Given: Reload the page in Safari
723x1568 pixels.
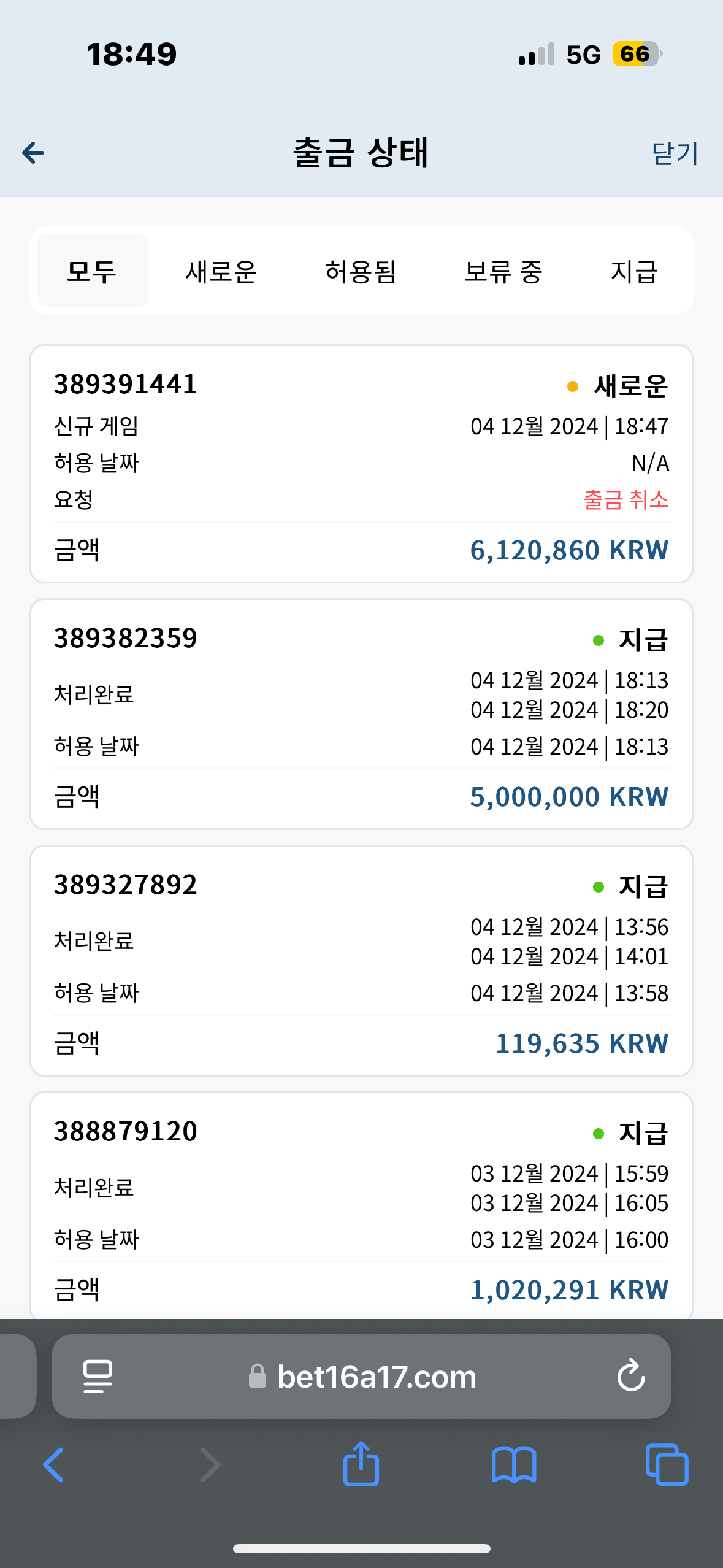Looking at the screenshot, I should click(631, 1376).
